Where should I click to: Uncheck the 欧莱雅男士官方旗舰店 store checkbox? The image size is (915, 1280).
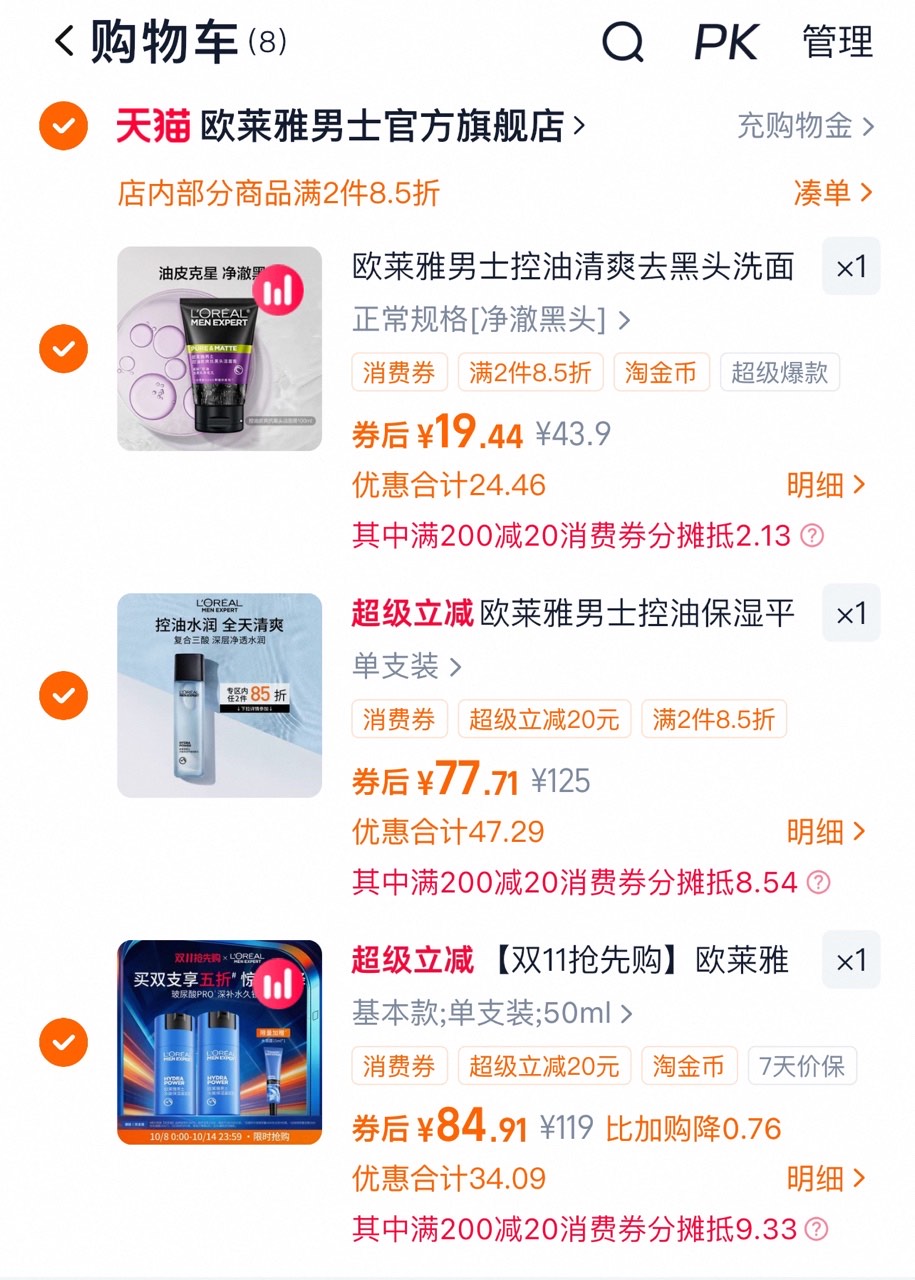point(63,127)
